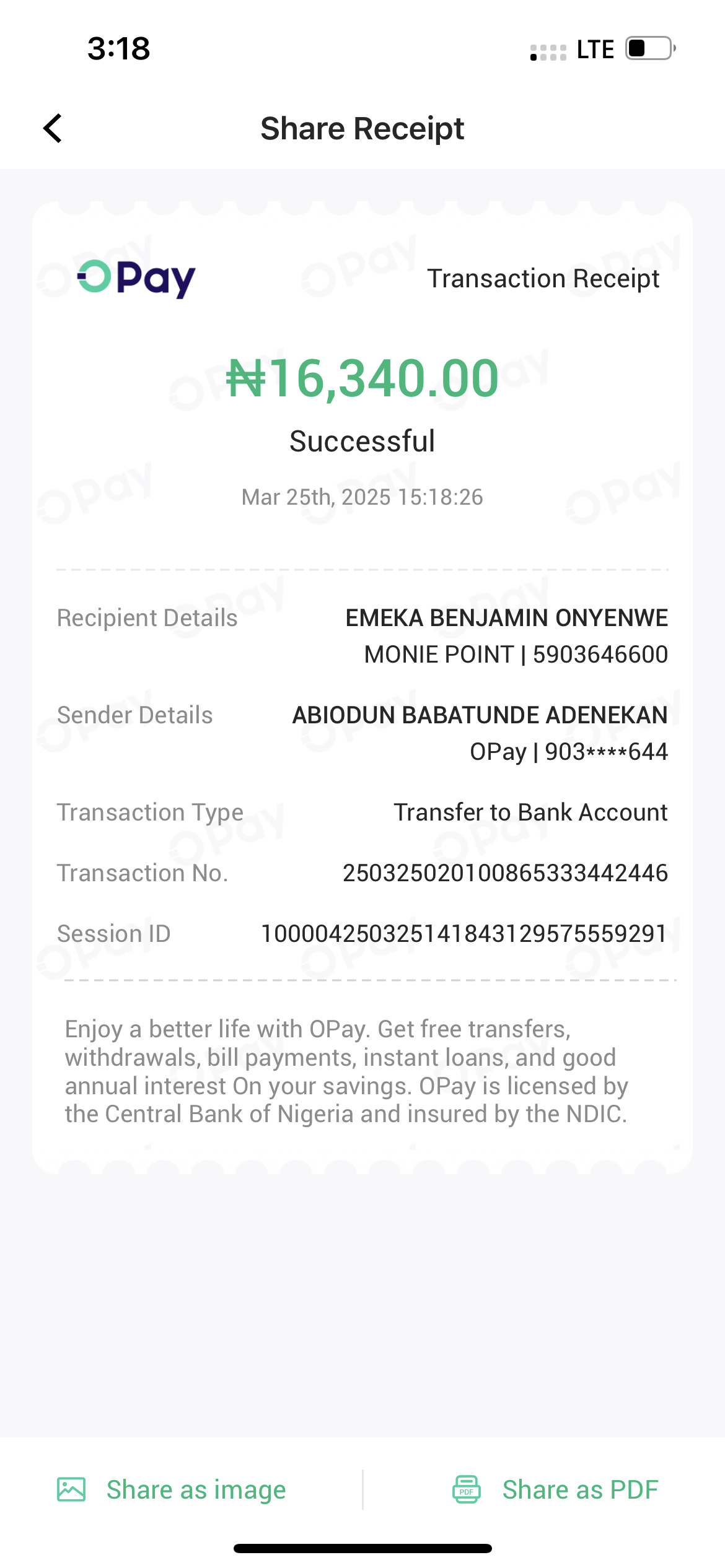Share the receipt as image
The image size is (725, 1568).
[172, 1489]
